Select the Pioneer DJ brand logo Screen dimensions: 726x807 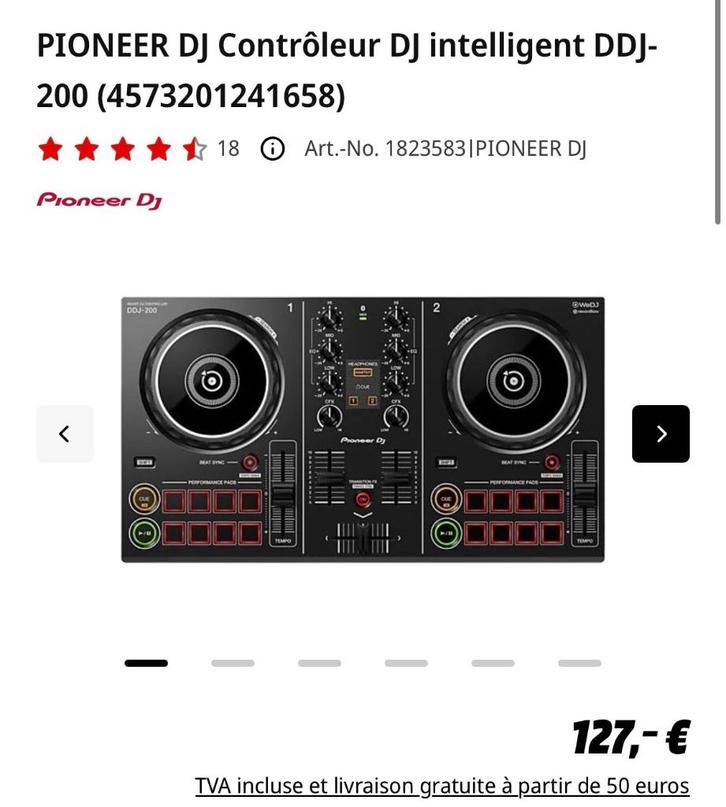click(102, 200)
